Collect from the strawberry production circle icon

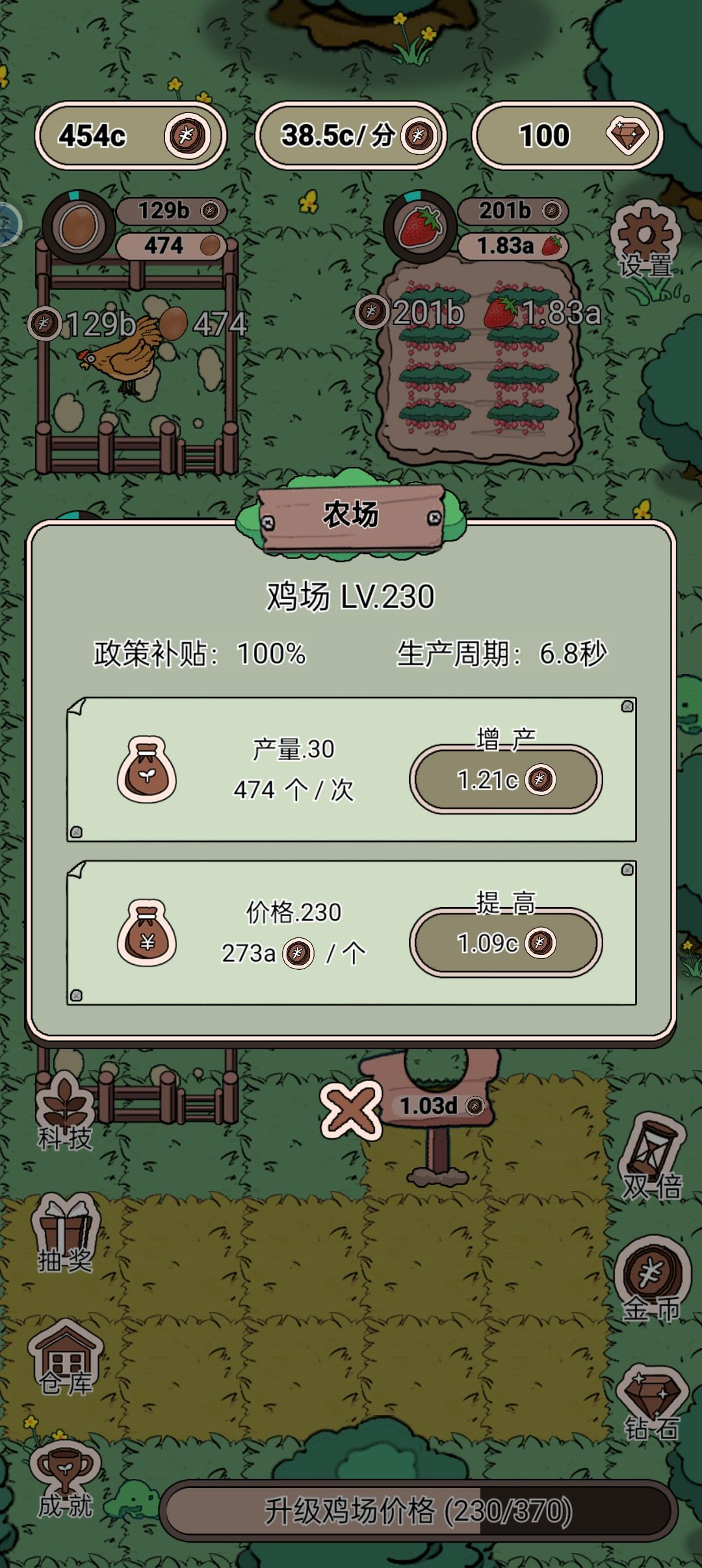[419, 227]
